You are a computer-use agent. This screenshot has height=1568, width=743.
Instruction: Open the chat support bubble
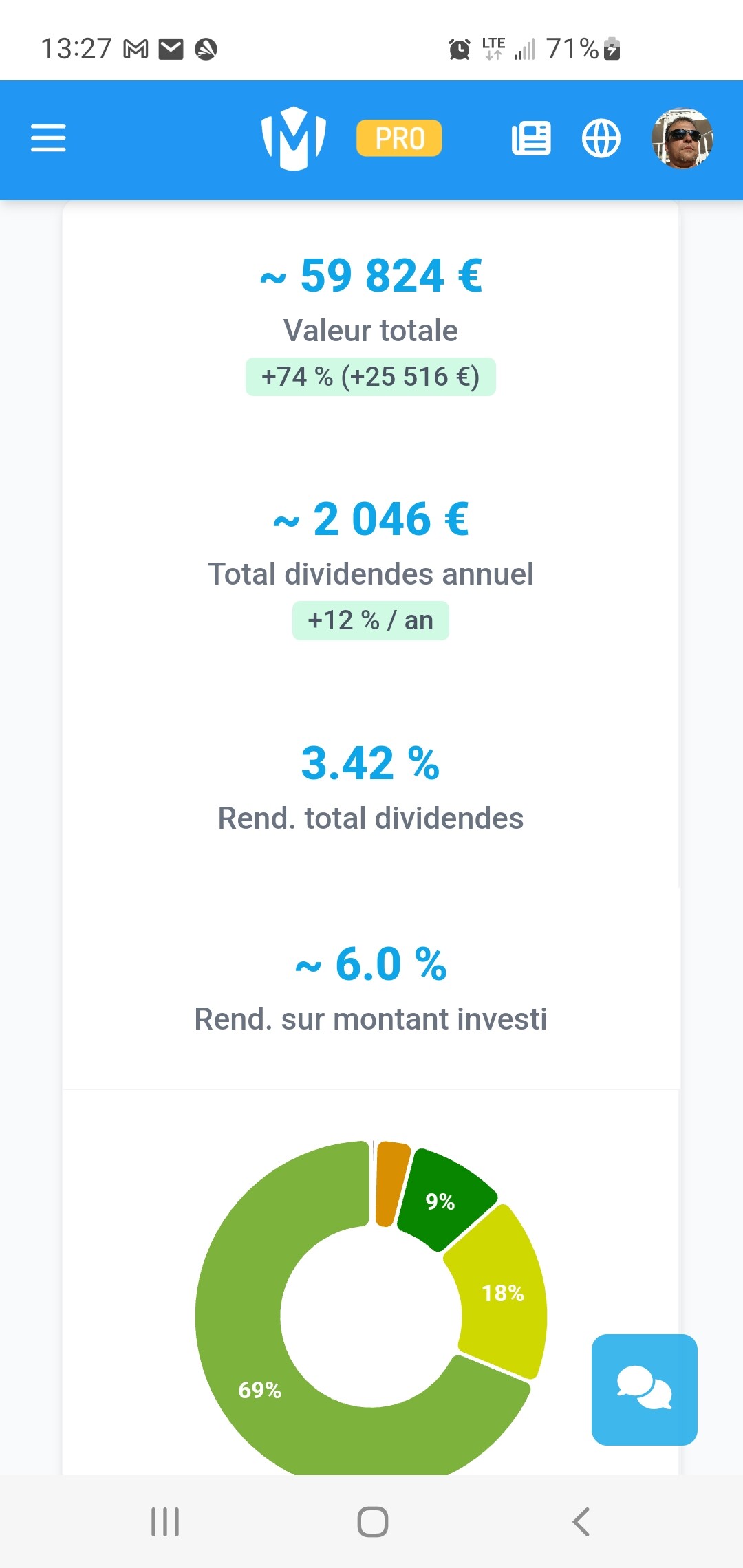[645, 1389]
